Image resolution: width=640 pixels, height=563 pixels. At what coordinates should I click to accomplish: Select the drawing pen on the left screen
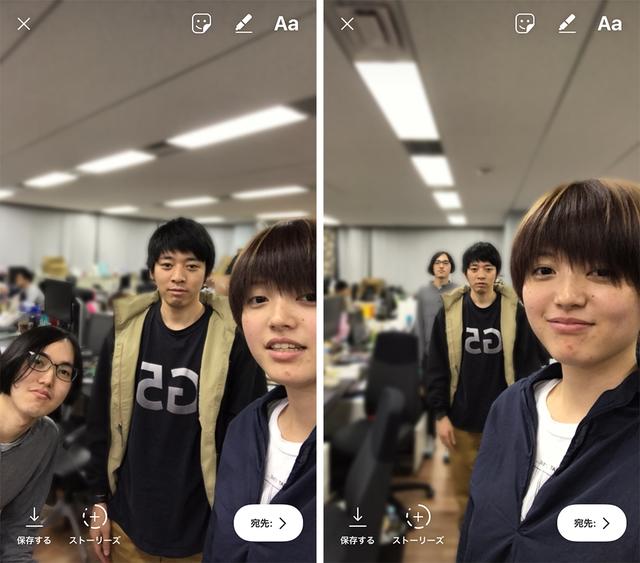pos(244,24)
